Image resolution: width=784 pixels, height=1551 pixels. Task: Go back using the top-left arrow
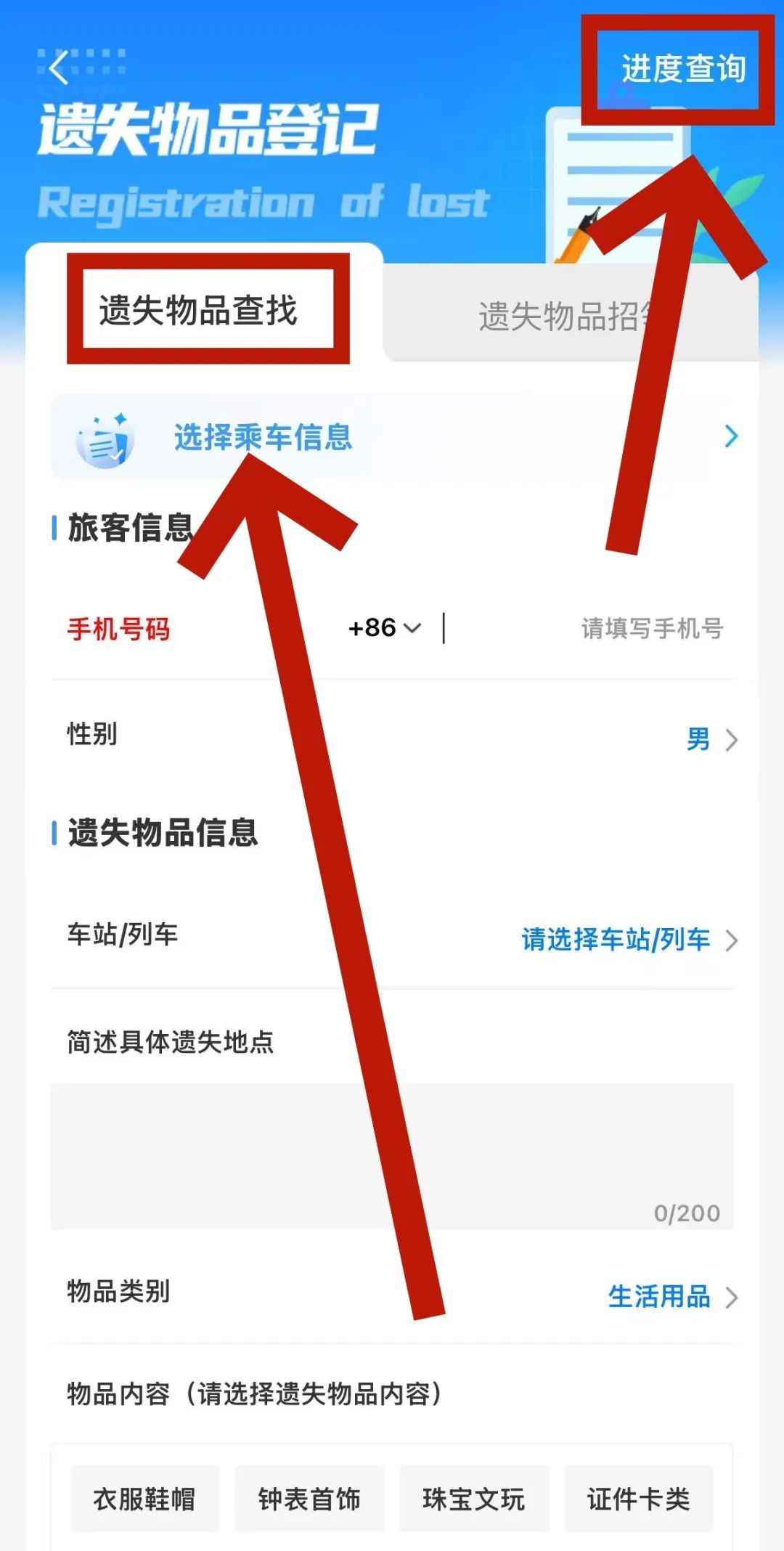pos(59,68)
